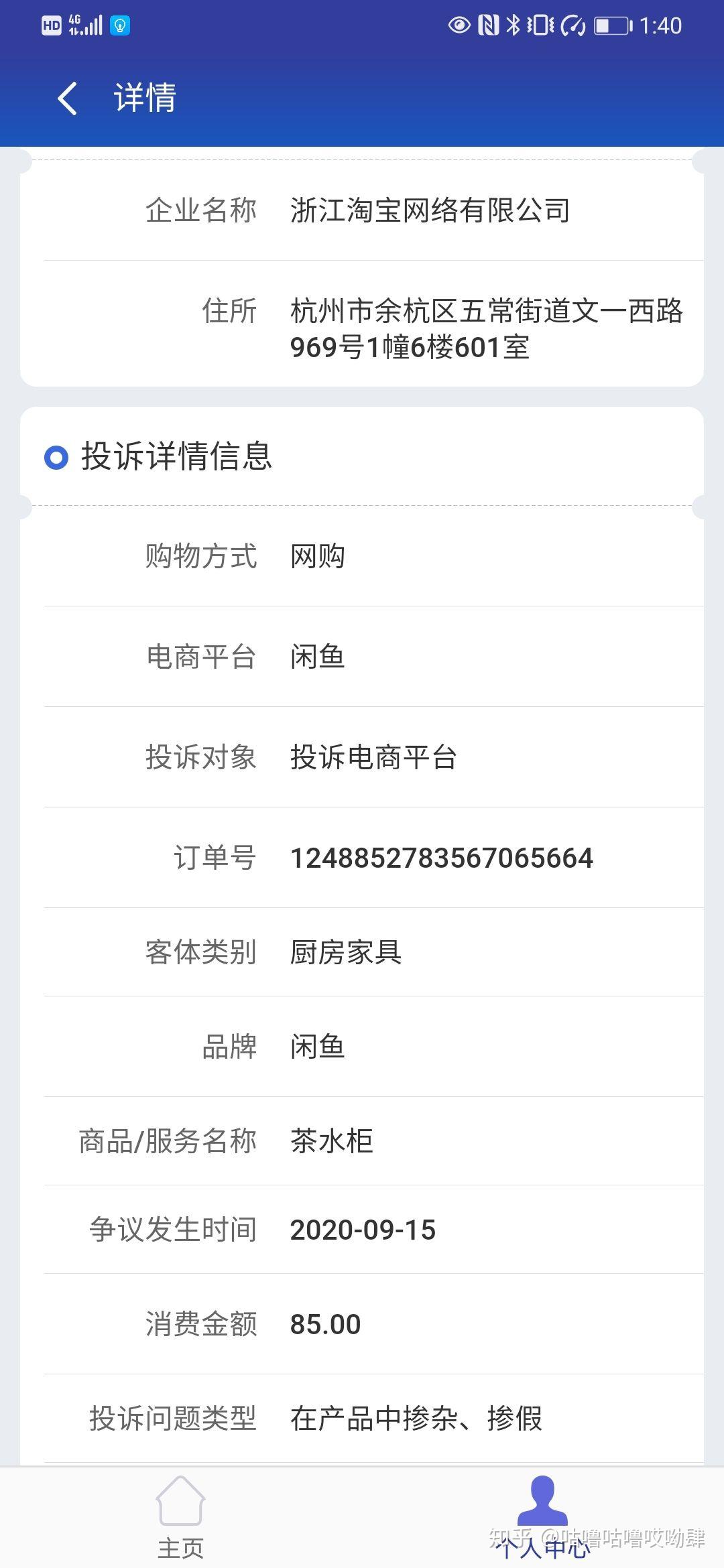Image resolution: width=724 pixels, height=1568 pixels.
Task: Open the 个人中心 tab
Action: tap(542, 1518)
